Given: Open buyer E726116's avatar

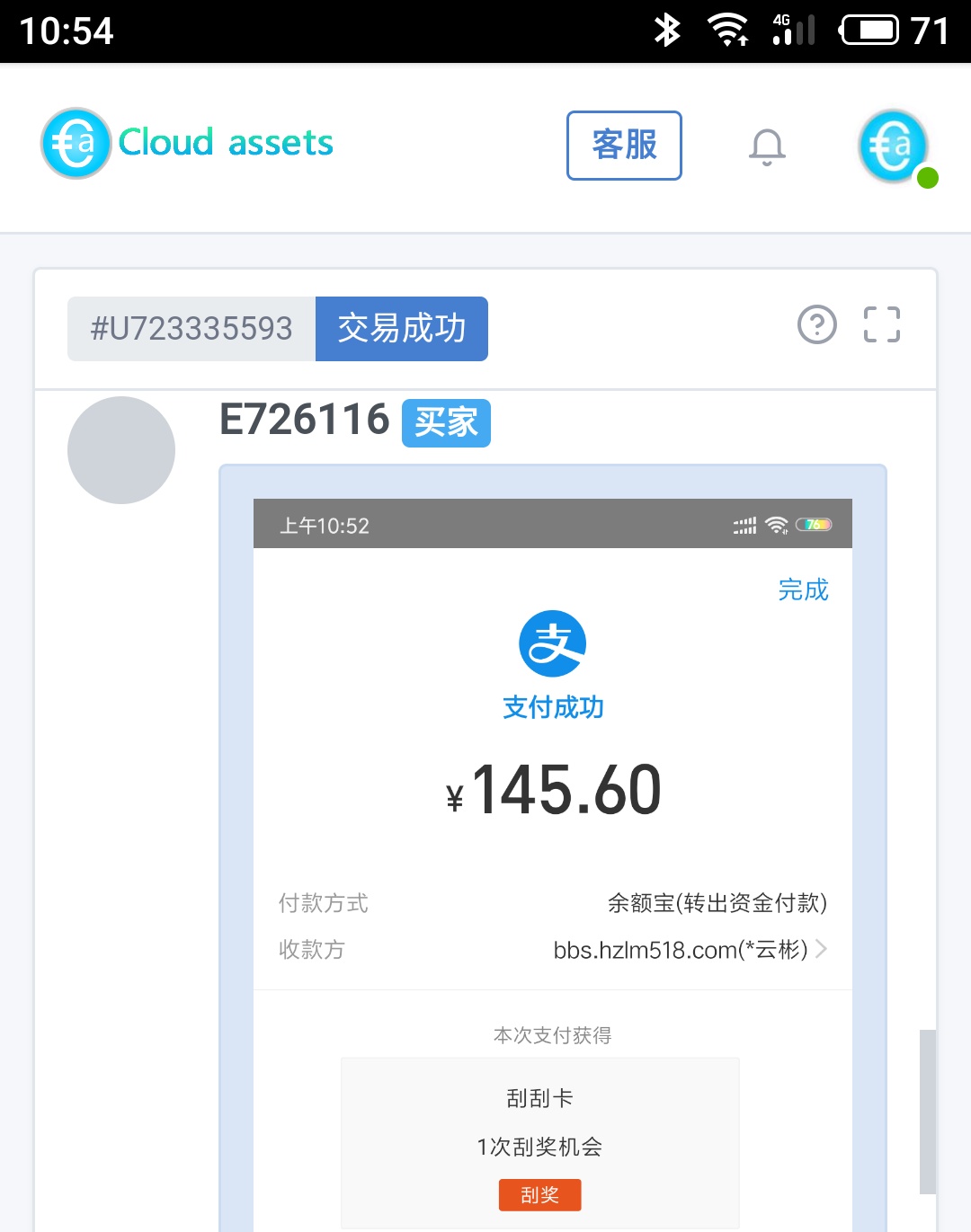Looking at the screenshot, I should click(x=121, y=450).
